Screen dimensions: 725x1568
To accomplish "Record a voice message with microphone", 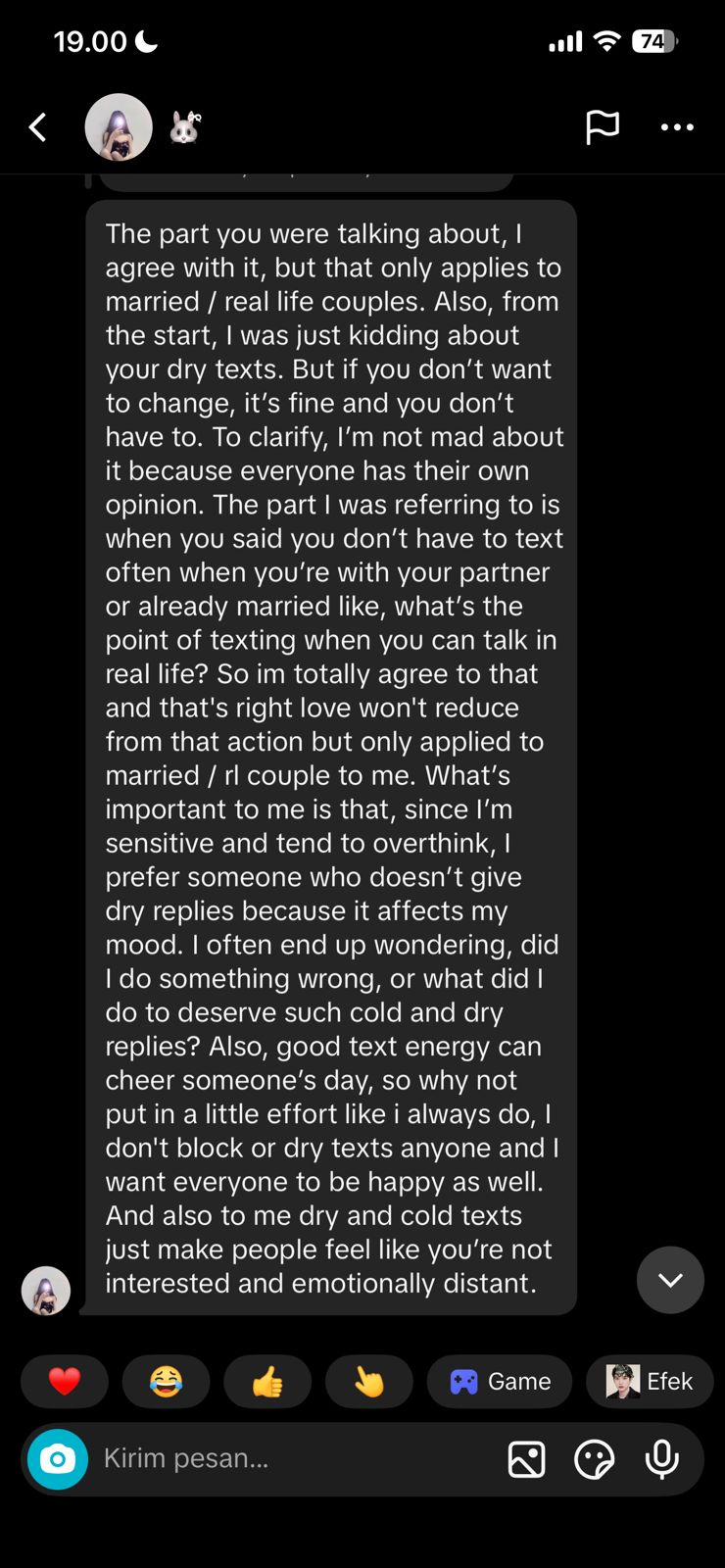I will coord(661,1459).
